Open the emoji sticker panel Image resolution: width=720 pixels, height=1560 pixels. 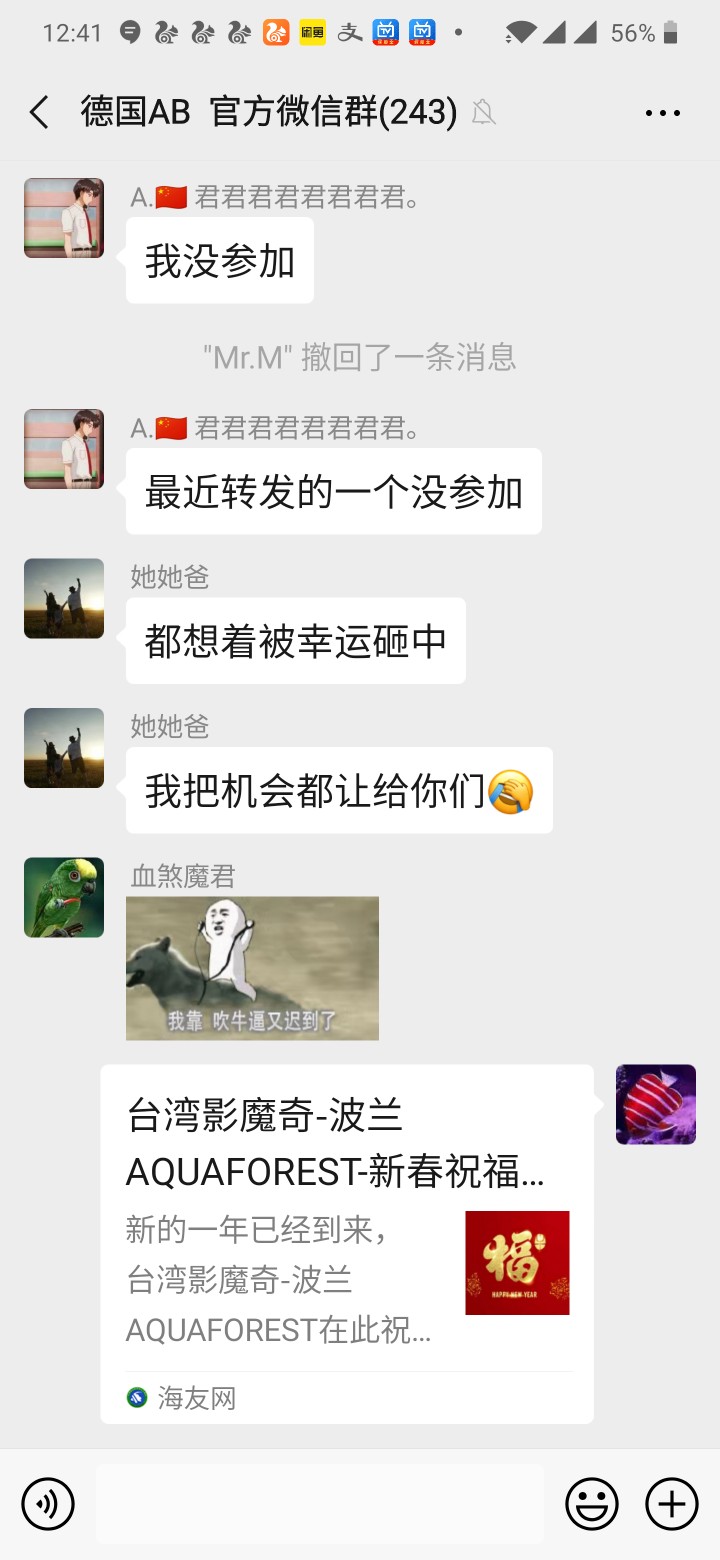click(x=592, y=1503)
